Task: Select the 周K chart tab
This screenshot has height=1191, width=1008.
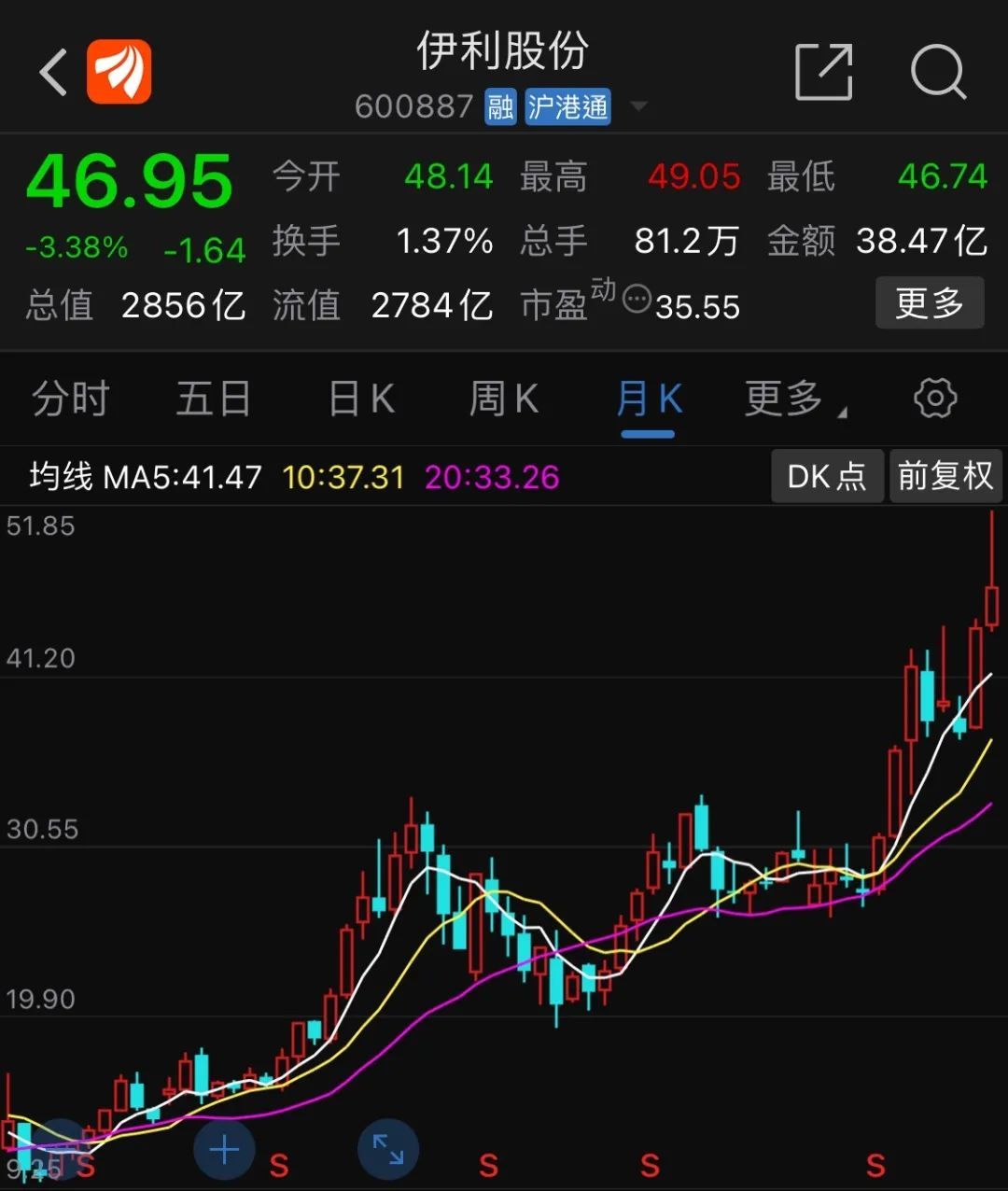Action: pos(504,399)
